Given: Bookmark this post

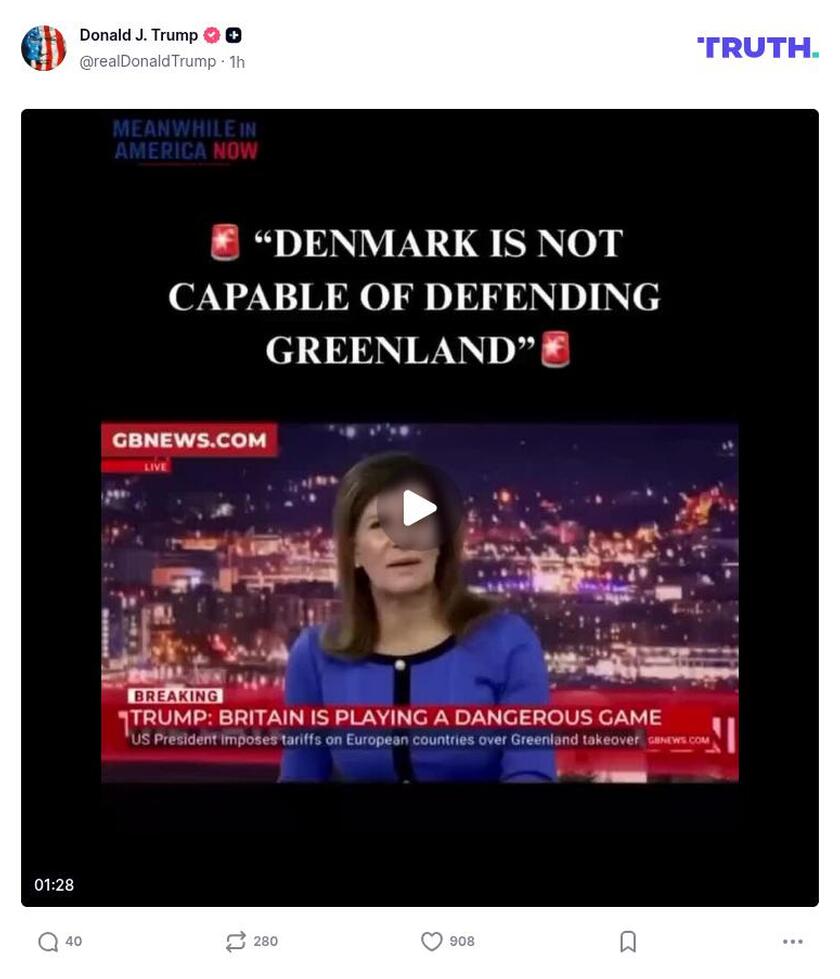Looking at the screenshot, I should (x=628, y=941).
